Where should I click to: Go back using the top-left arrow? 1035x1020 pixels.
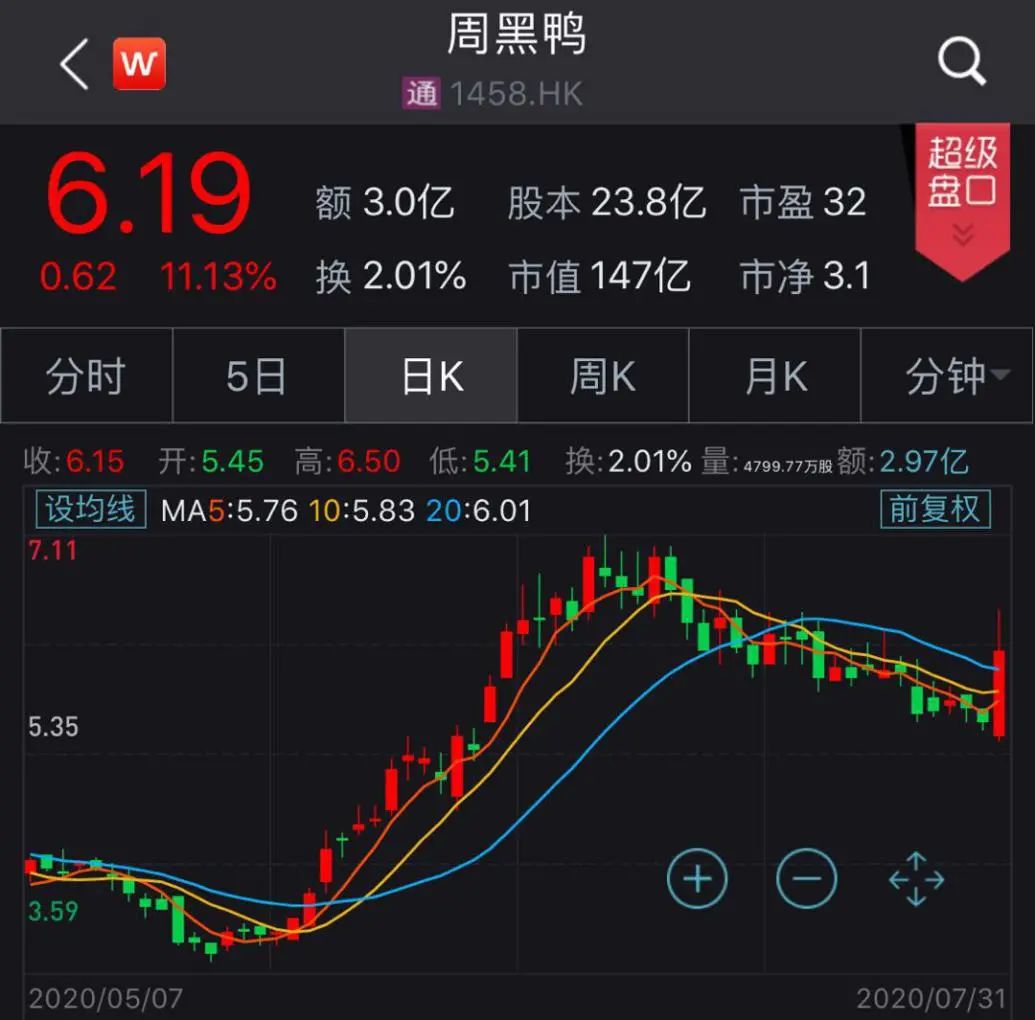[x=74, y=65]
